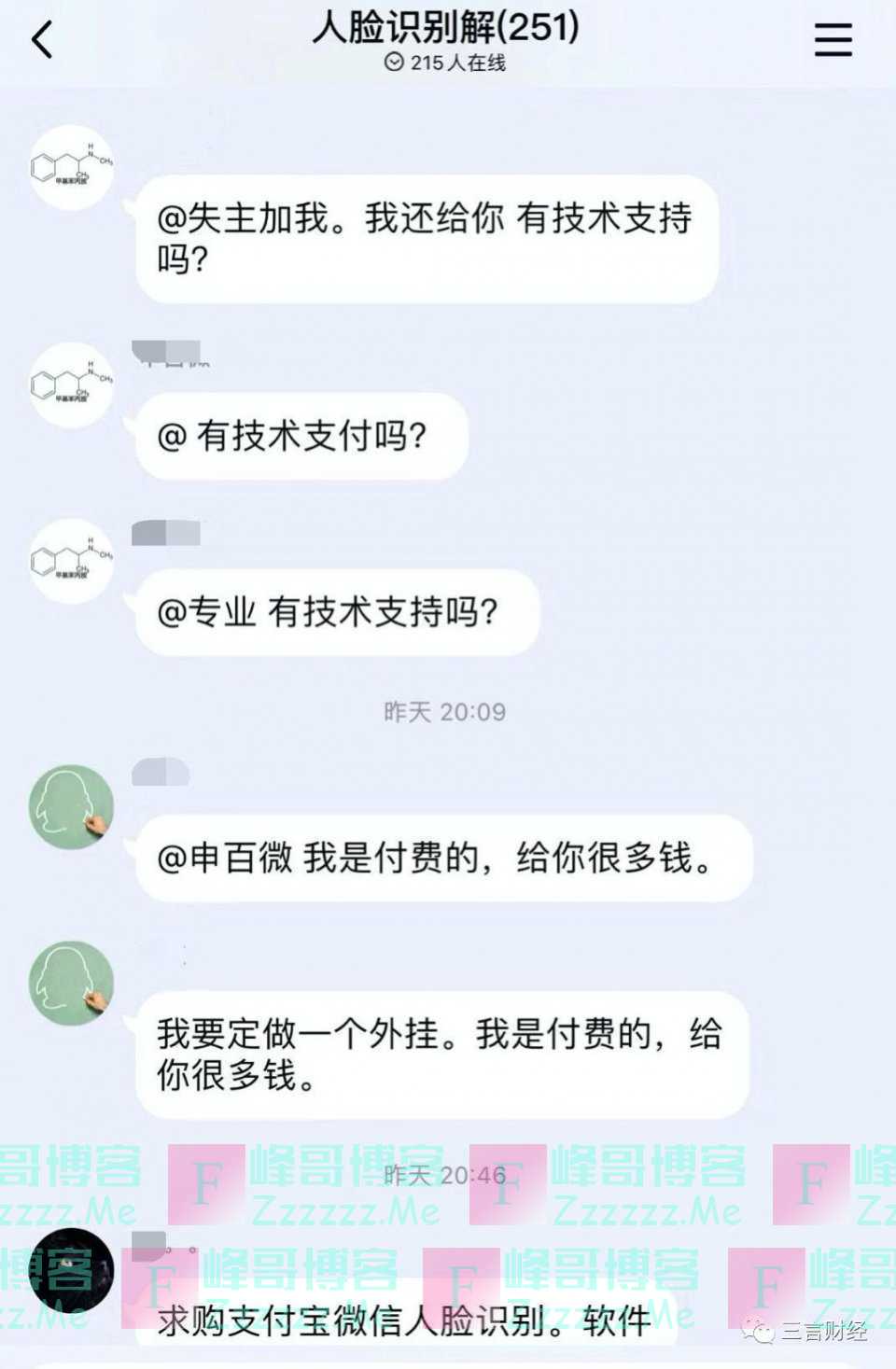This screenshot has height=1369, width=896.
Task: Go back from the group chat
Action: (x=42, y=40)
